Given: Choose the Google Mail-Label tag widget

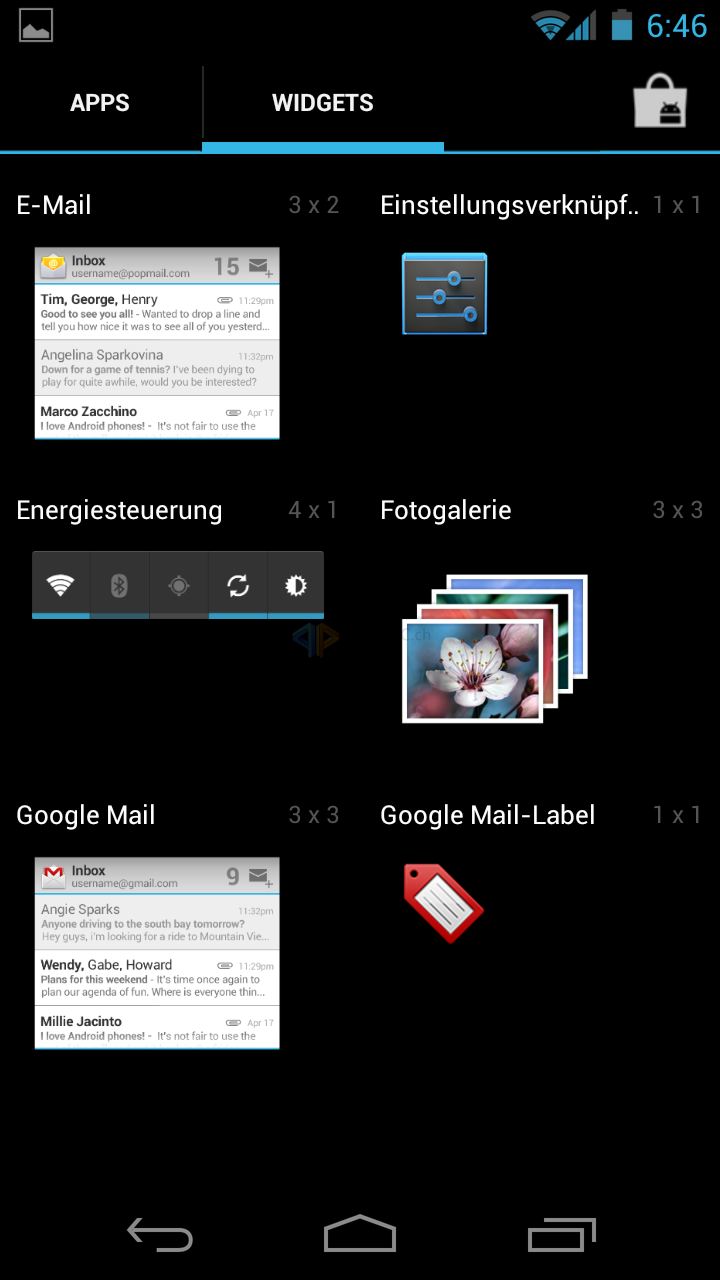Looking at the screenshot, I should pyautogui.click(x=443, y=903).
